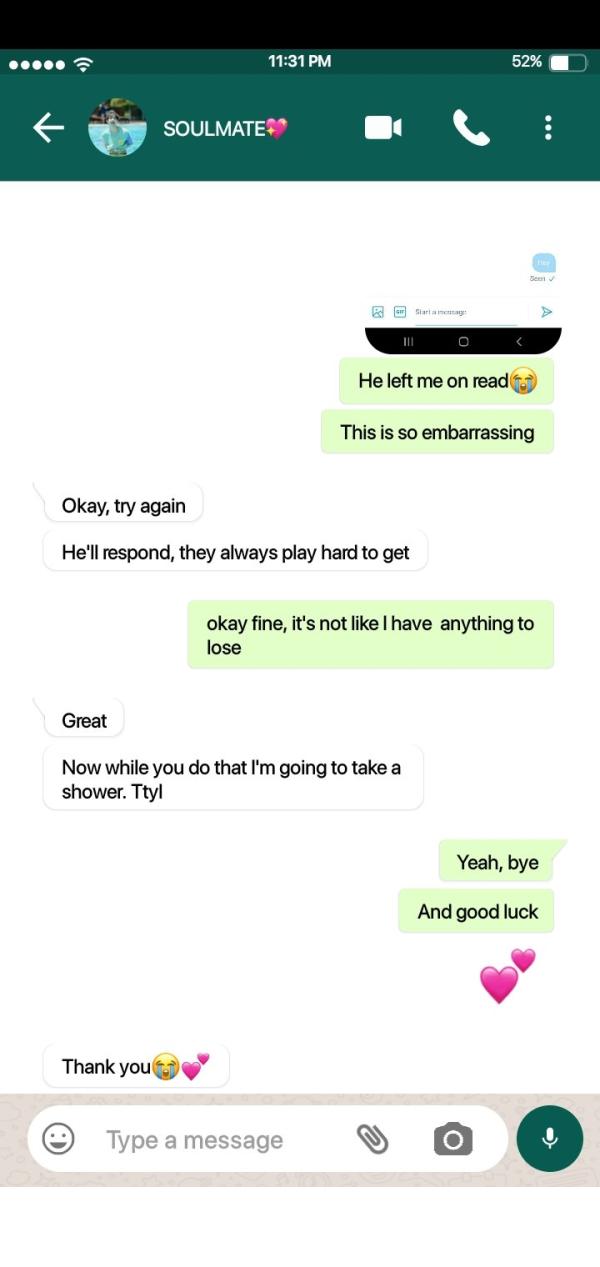Go back to the chat list
600x1267 pixels.
coord(48,127)
